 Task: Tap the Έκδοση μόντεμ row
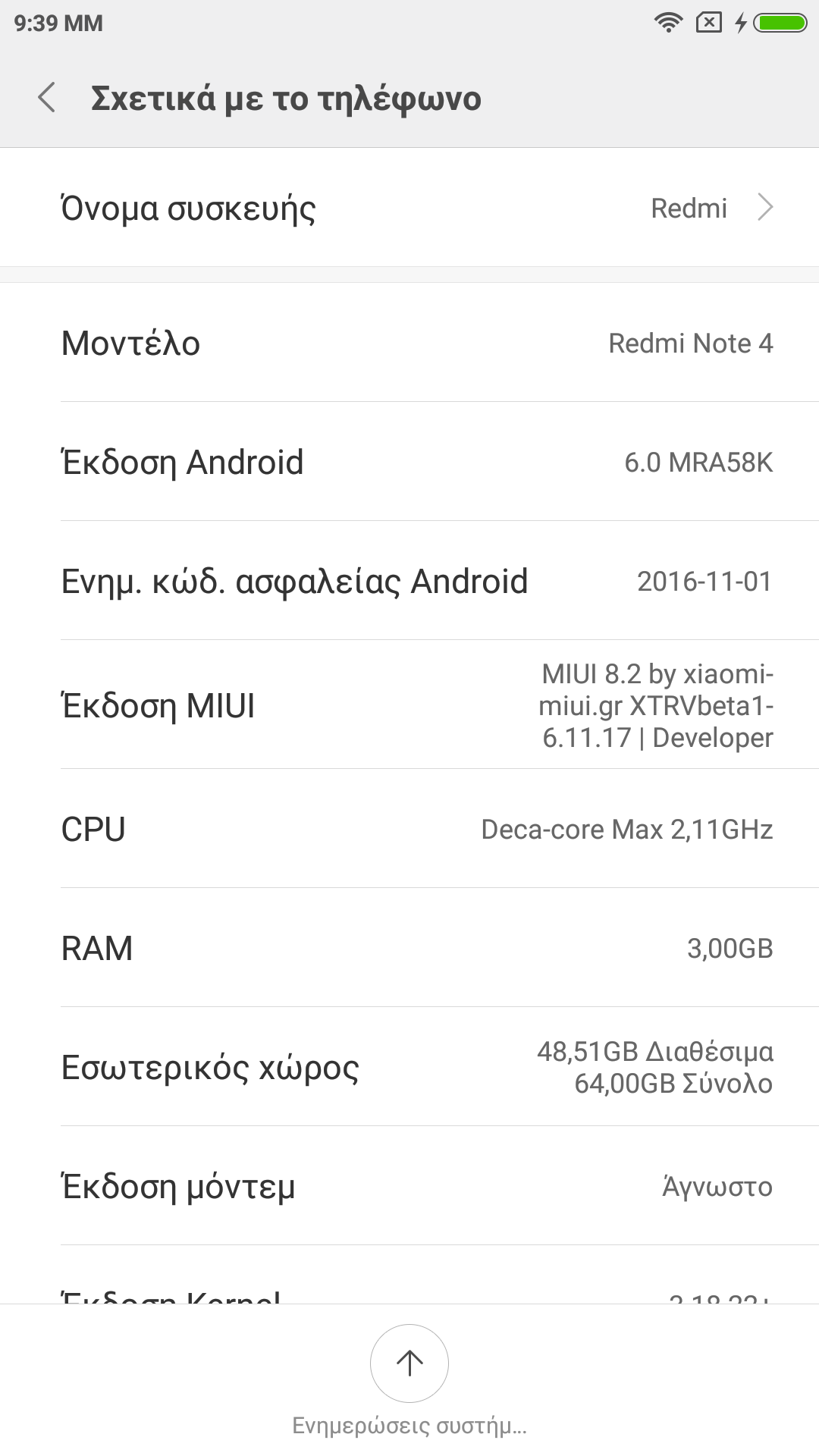[x=409, y=1186]
